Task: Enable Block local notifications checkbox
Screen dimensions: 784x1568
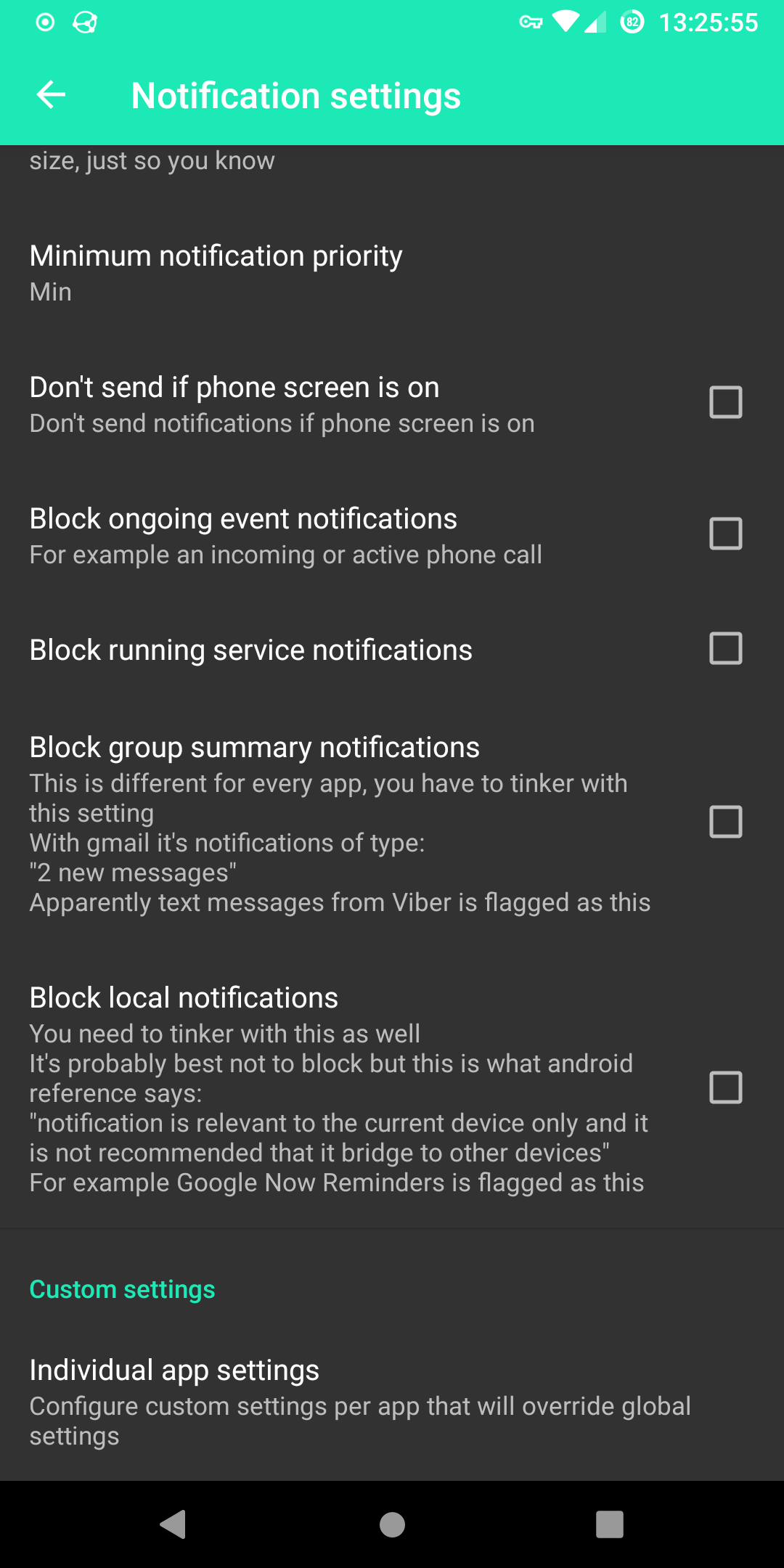Action: pyautogui.click(x=725, y=1087)
